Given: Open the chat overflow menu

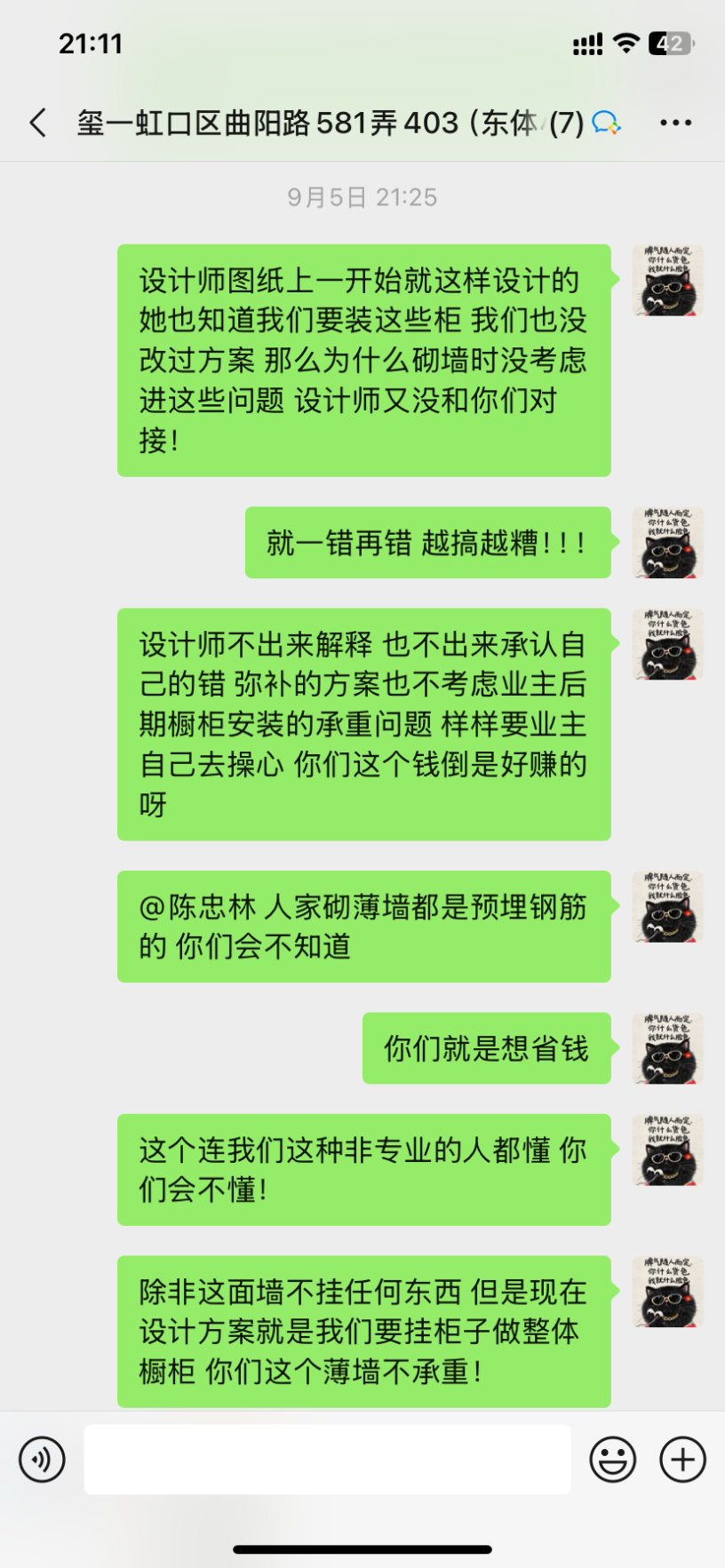Looking at the screenshot, I should pyautogui.click(x=675, y=123).
